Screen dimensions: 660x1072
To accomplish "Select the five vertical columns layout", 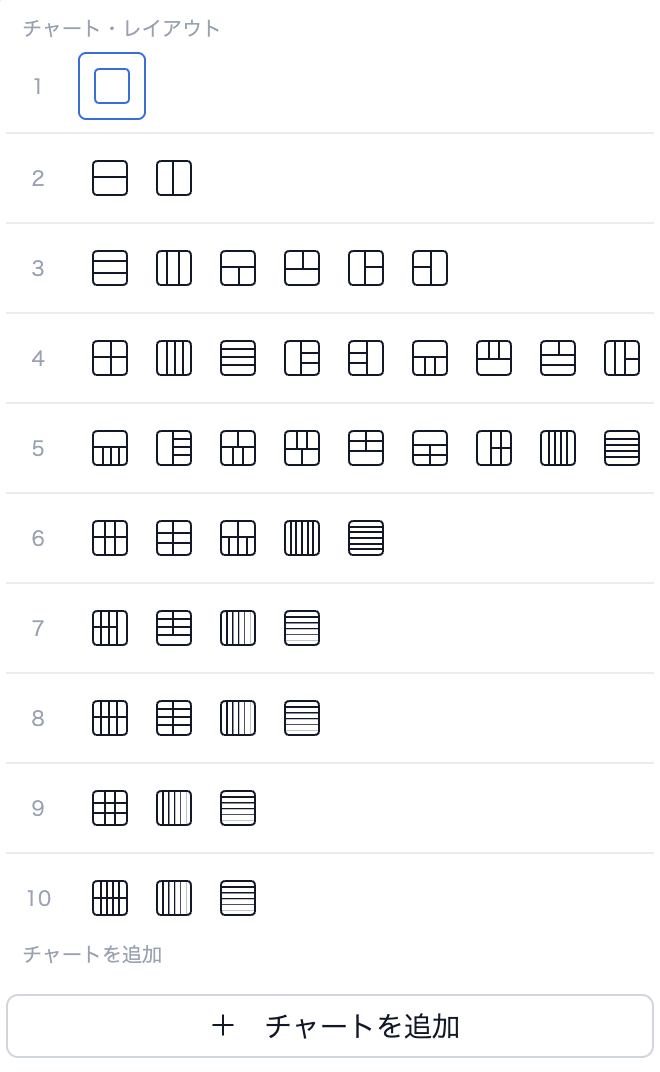I will (x=558, y=448).
